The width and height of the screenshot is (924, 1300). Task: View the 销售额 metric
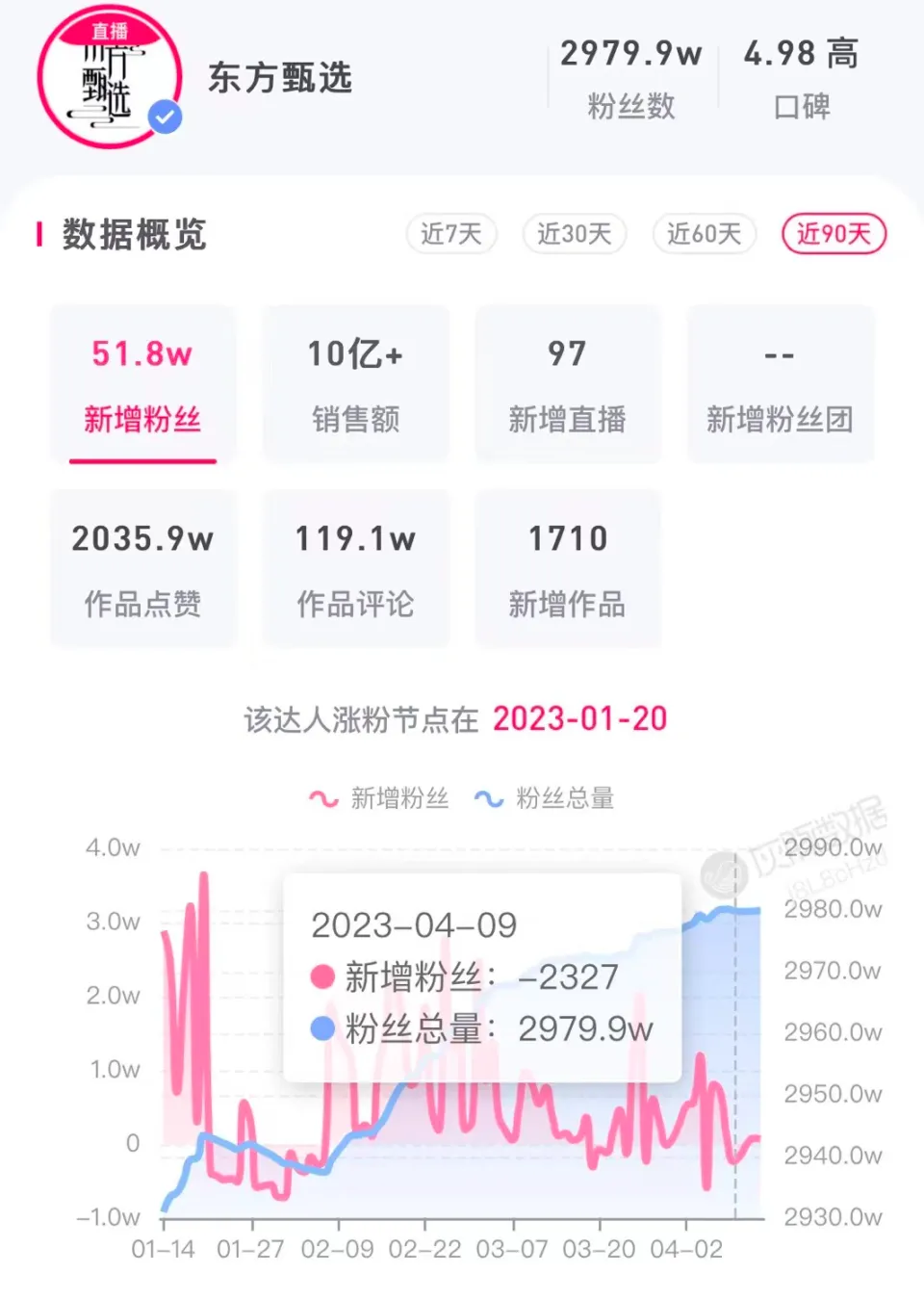(x=355, y=384)
